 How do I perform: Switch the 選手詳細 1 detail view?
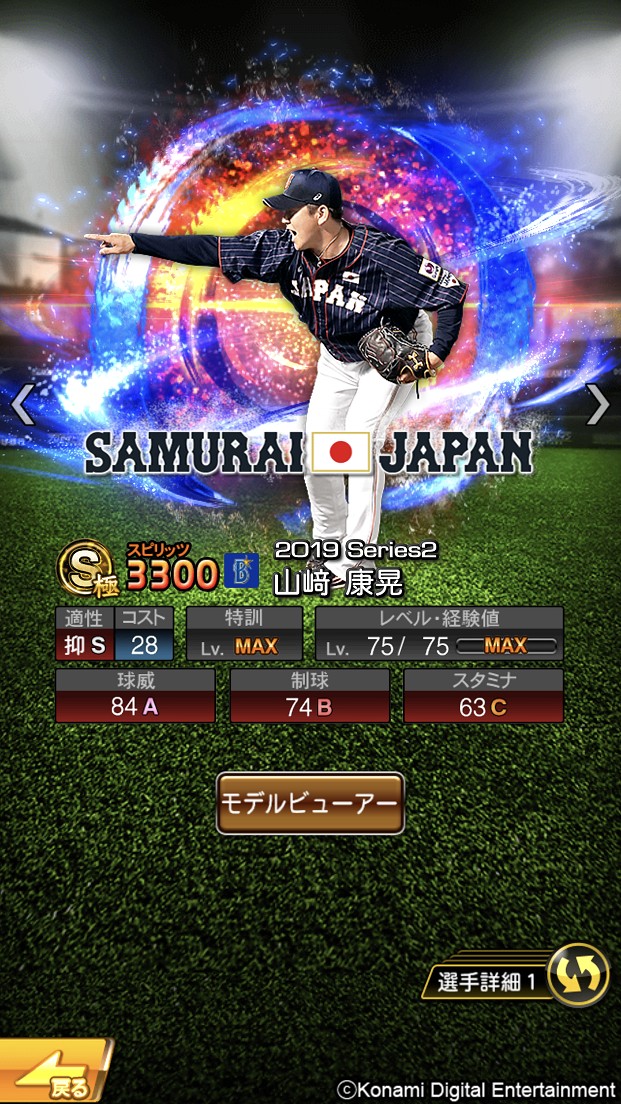579,974
